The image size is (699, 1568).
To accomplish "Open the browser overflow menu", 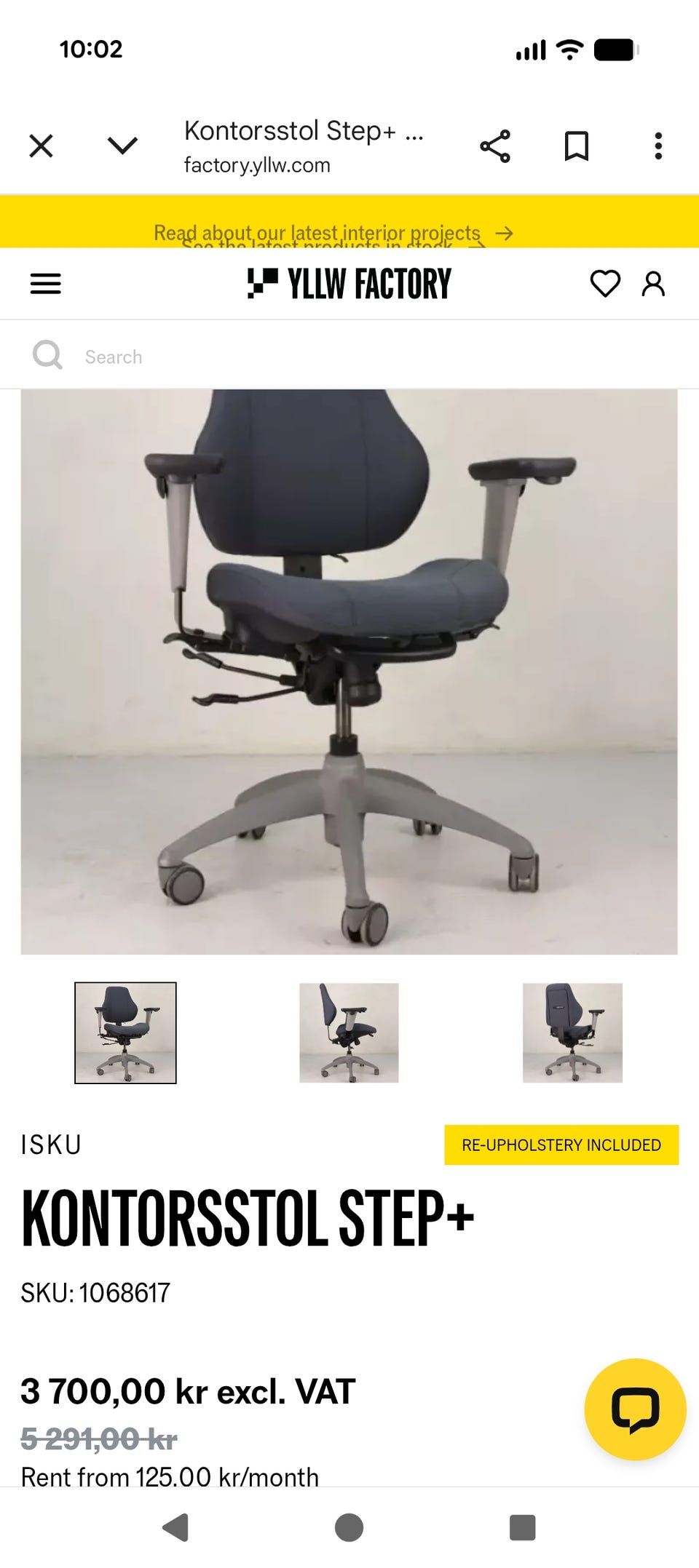I will tap(658, 146).
